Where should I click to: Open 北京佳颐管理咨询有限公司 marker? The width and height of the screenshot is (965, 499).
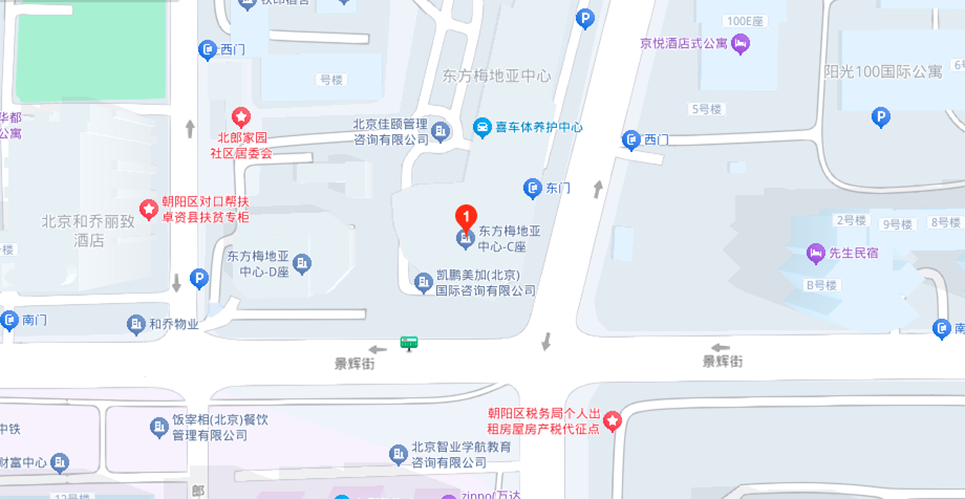[x=440, y=131]
